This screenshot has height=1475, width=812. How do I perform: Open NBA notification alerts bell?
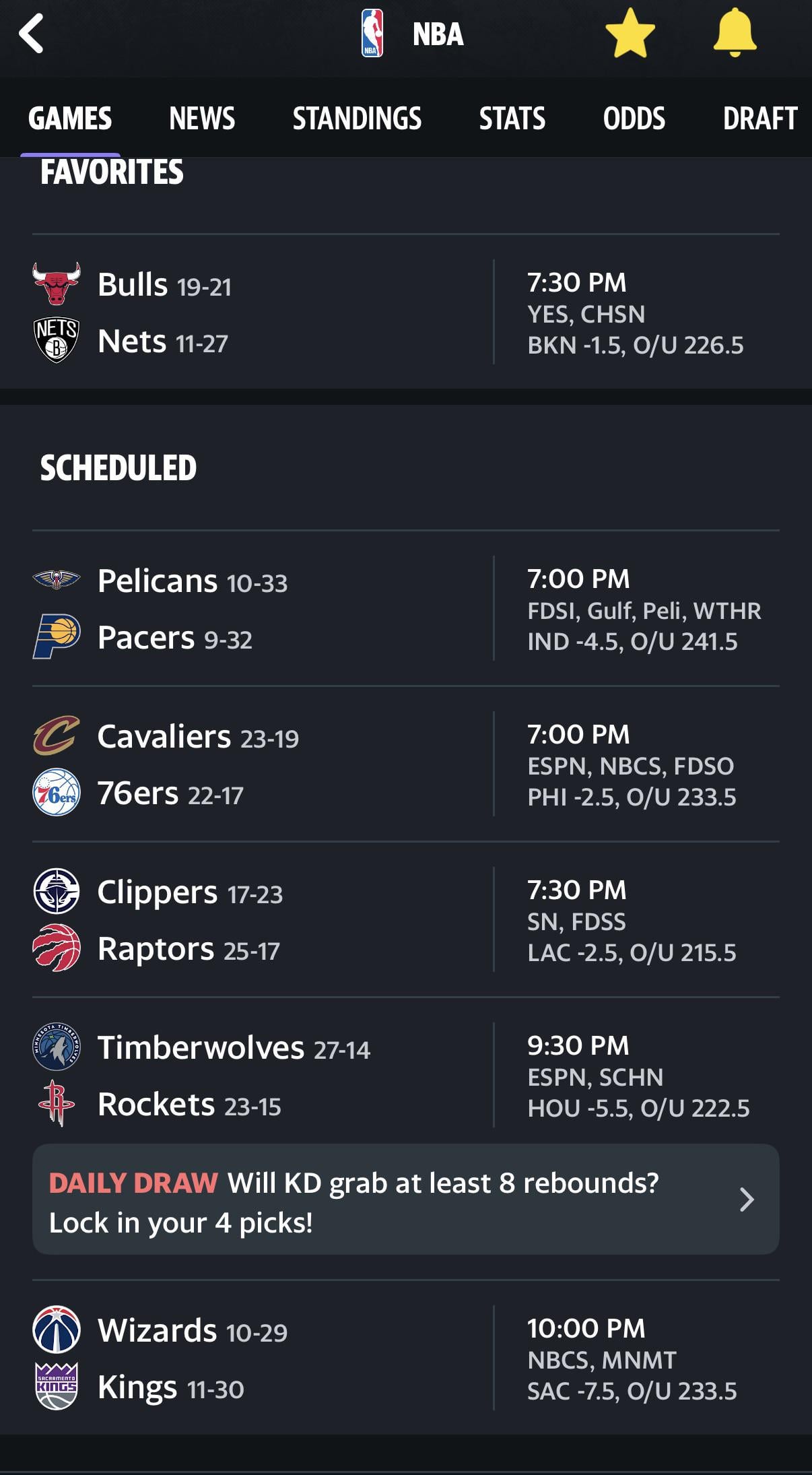735,34
